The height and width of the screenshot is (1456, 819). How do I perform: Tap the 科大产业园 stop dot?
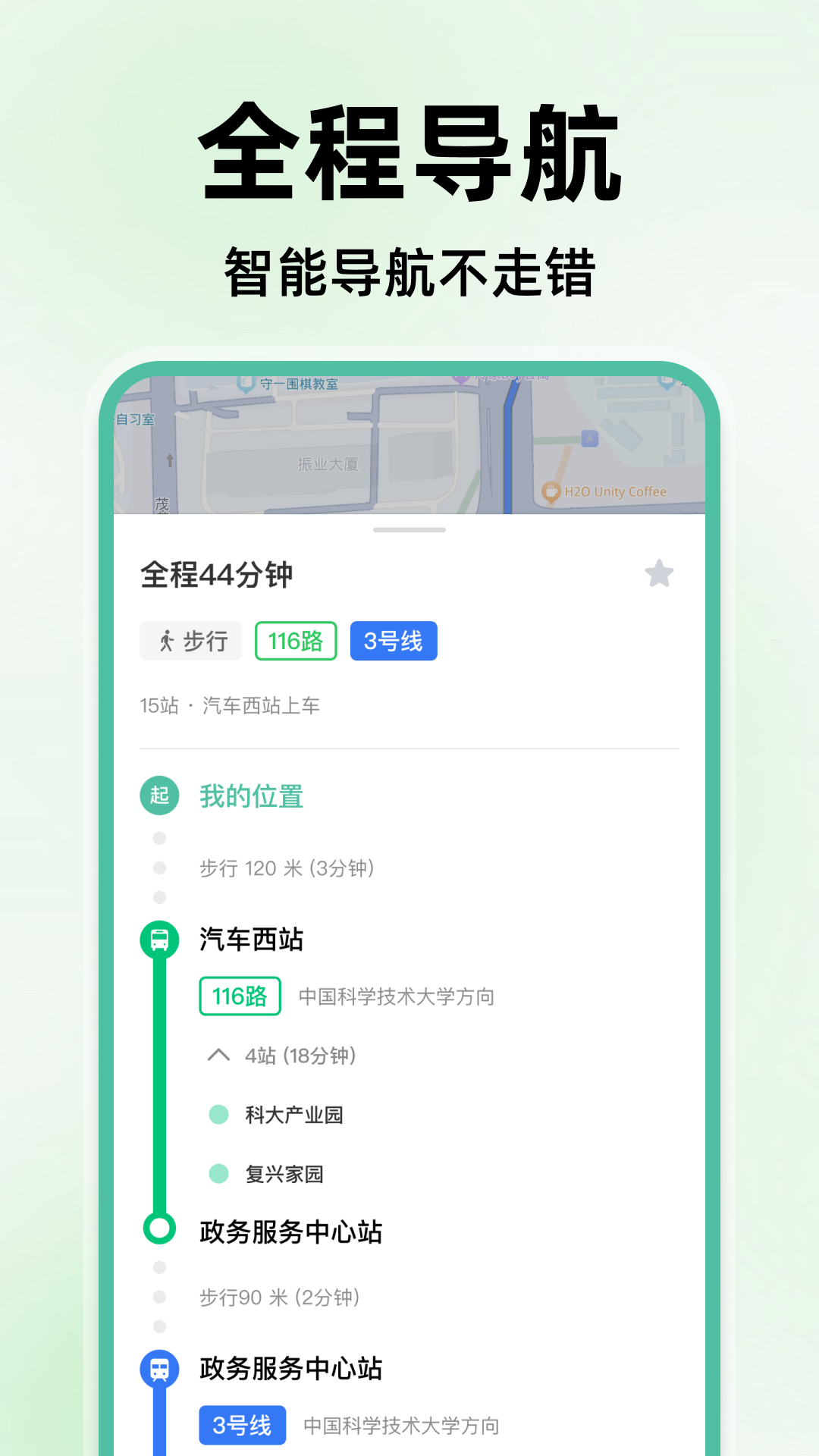pyautogui.click(x=218, y=1114)
